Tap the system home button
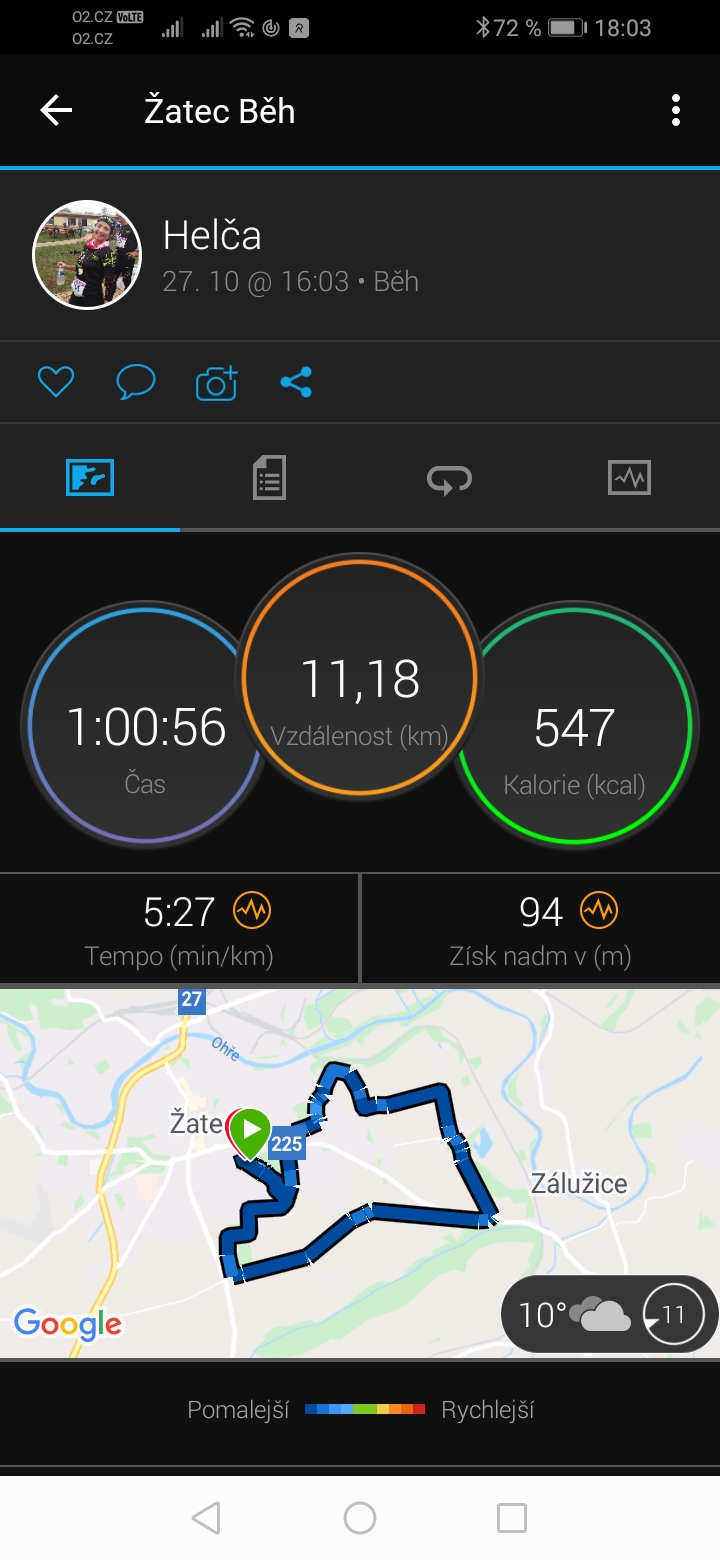The height and width of the screenshot is (1560, 720). (360, 1518)
